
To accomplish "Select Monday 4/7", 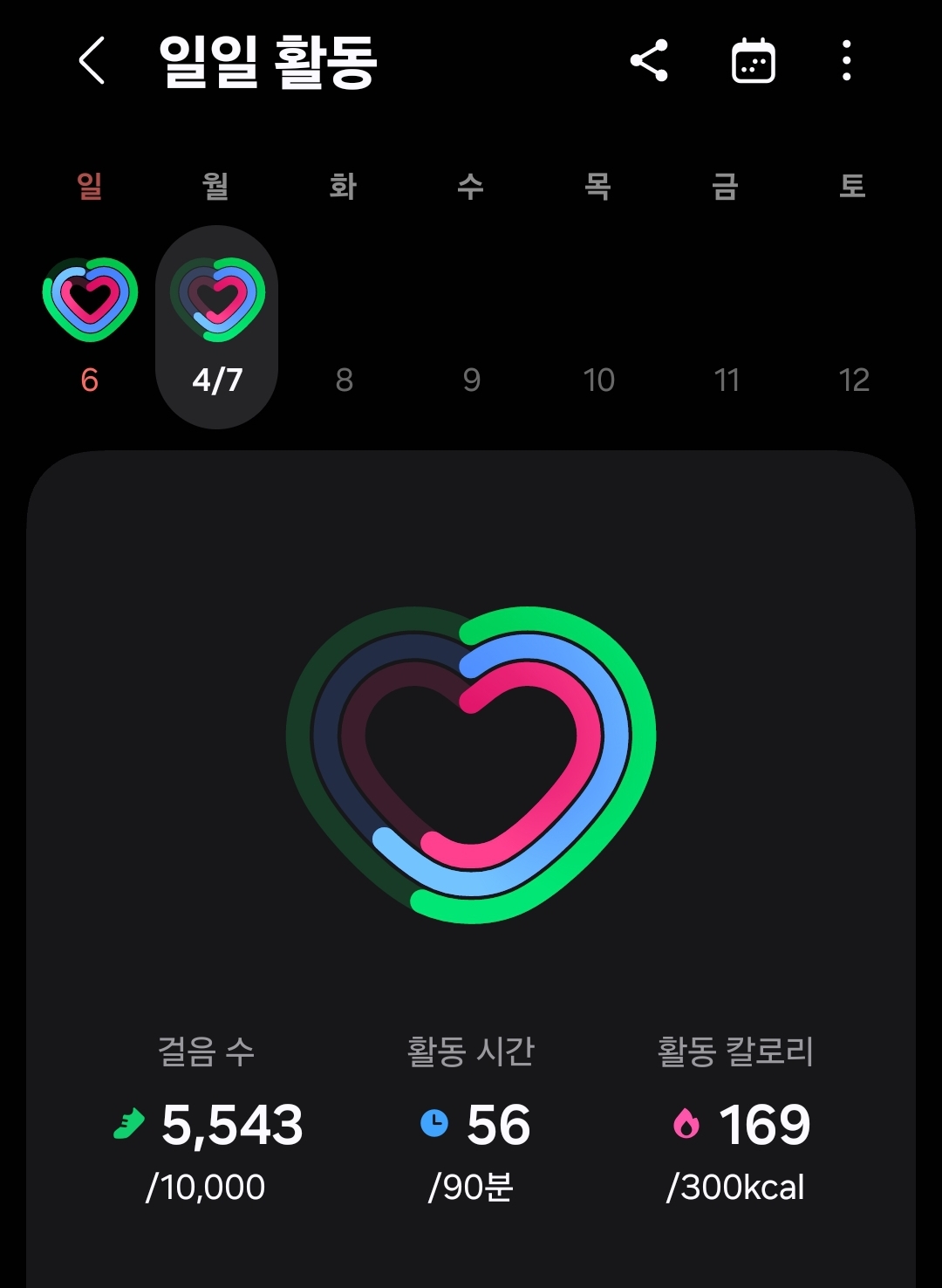I will click(x=217, y=327).
